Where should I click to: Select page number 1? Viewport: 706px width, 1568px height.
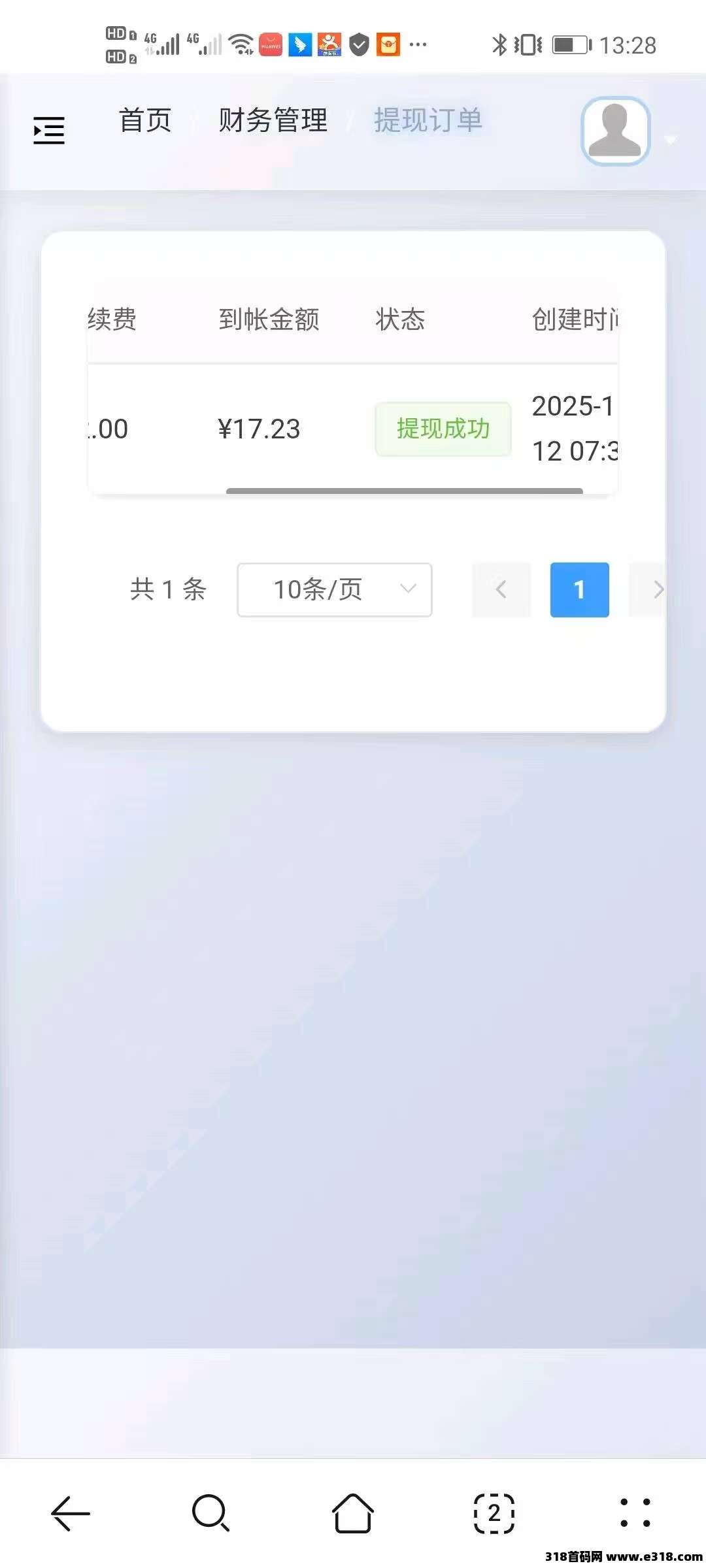[x=579, y=590]
